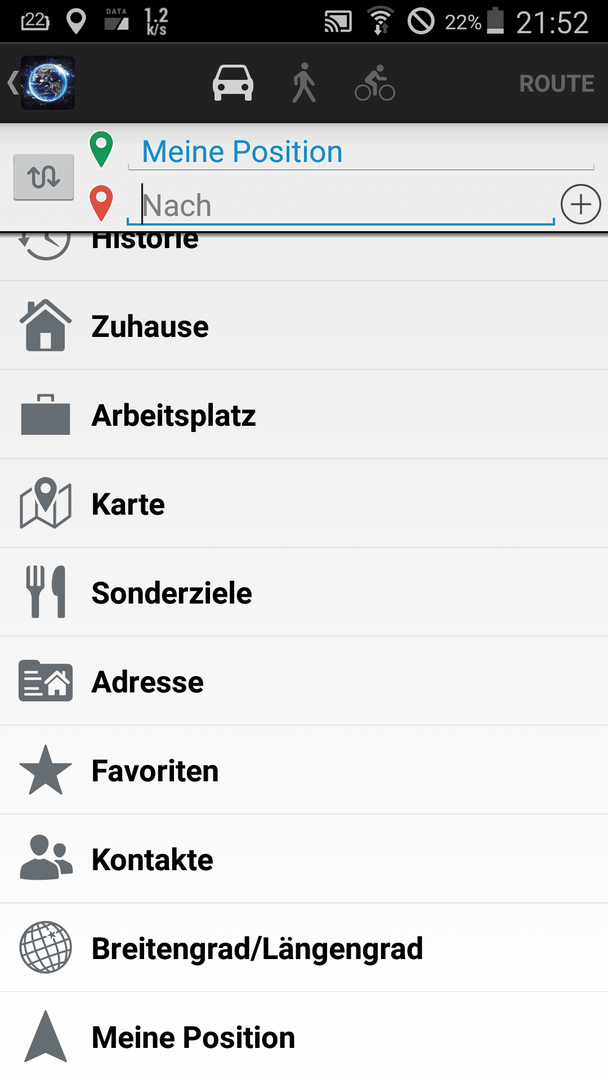Viewport: 608px width, 1080px height.
Task: Open Sonderziele
Action: click(304, 592)
